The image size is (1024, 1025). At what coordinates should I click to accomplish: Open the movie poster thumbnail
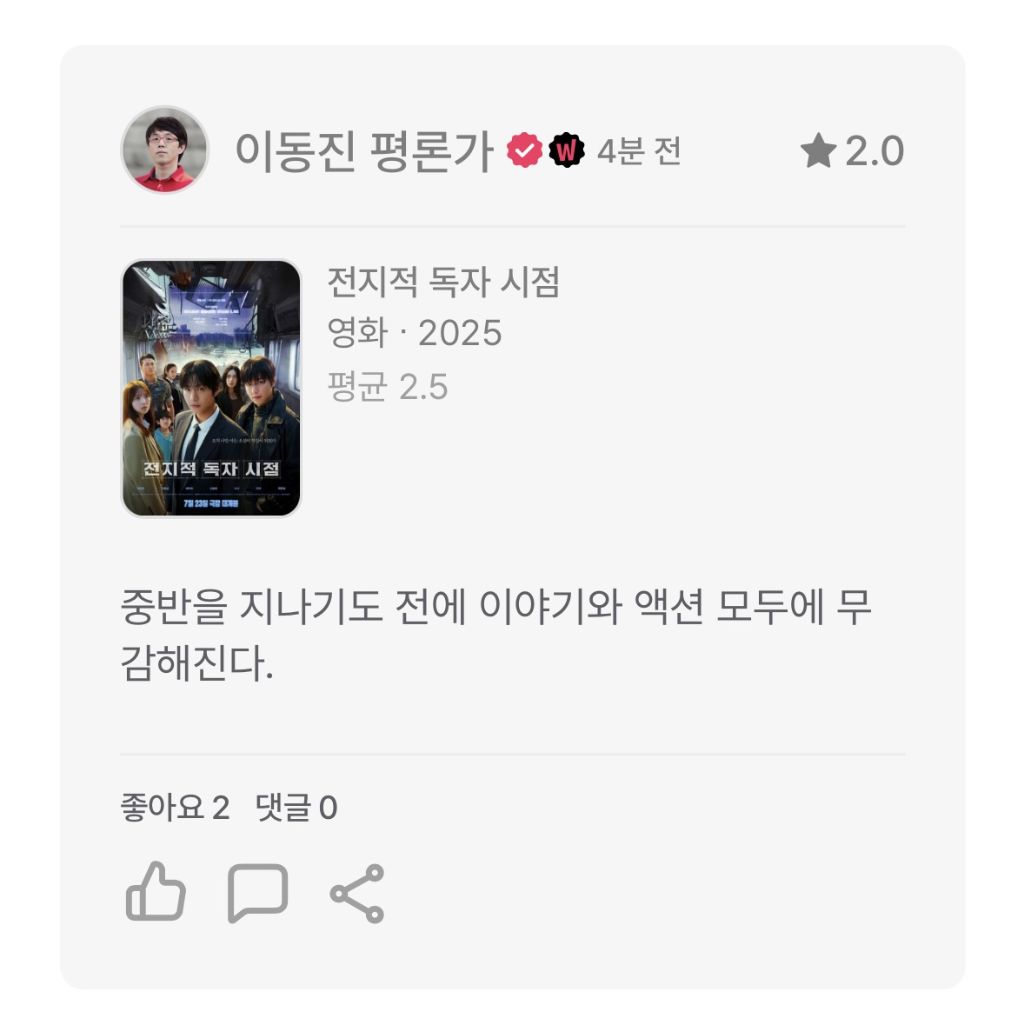[210, 390]
